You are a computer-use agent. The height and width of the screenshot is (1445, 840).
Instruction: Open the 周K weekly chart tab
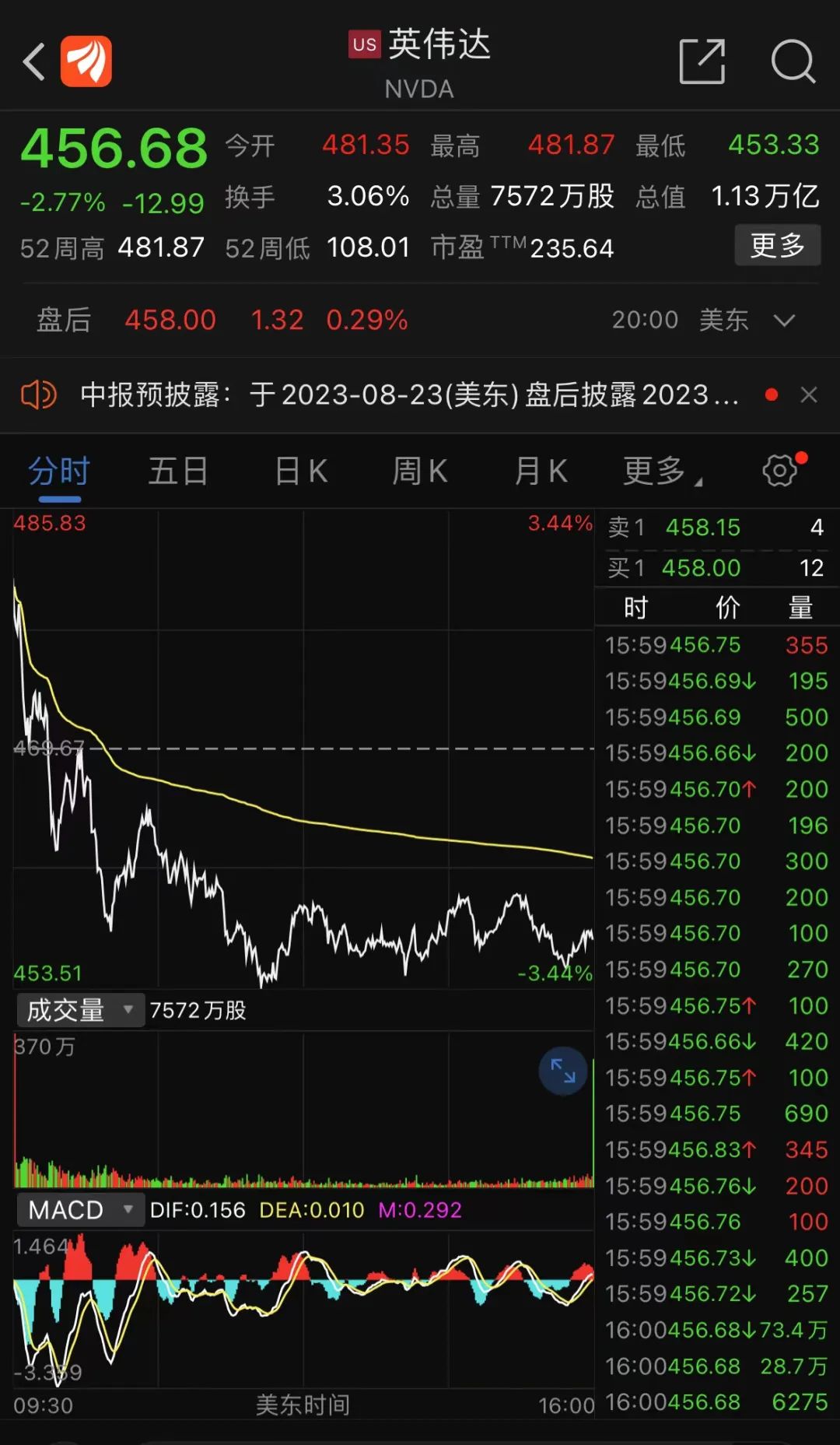pos(420,470)
